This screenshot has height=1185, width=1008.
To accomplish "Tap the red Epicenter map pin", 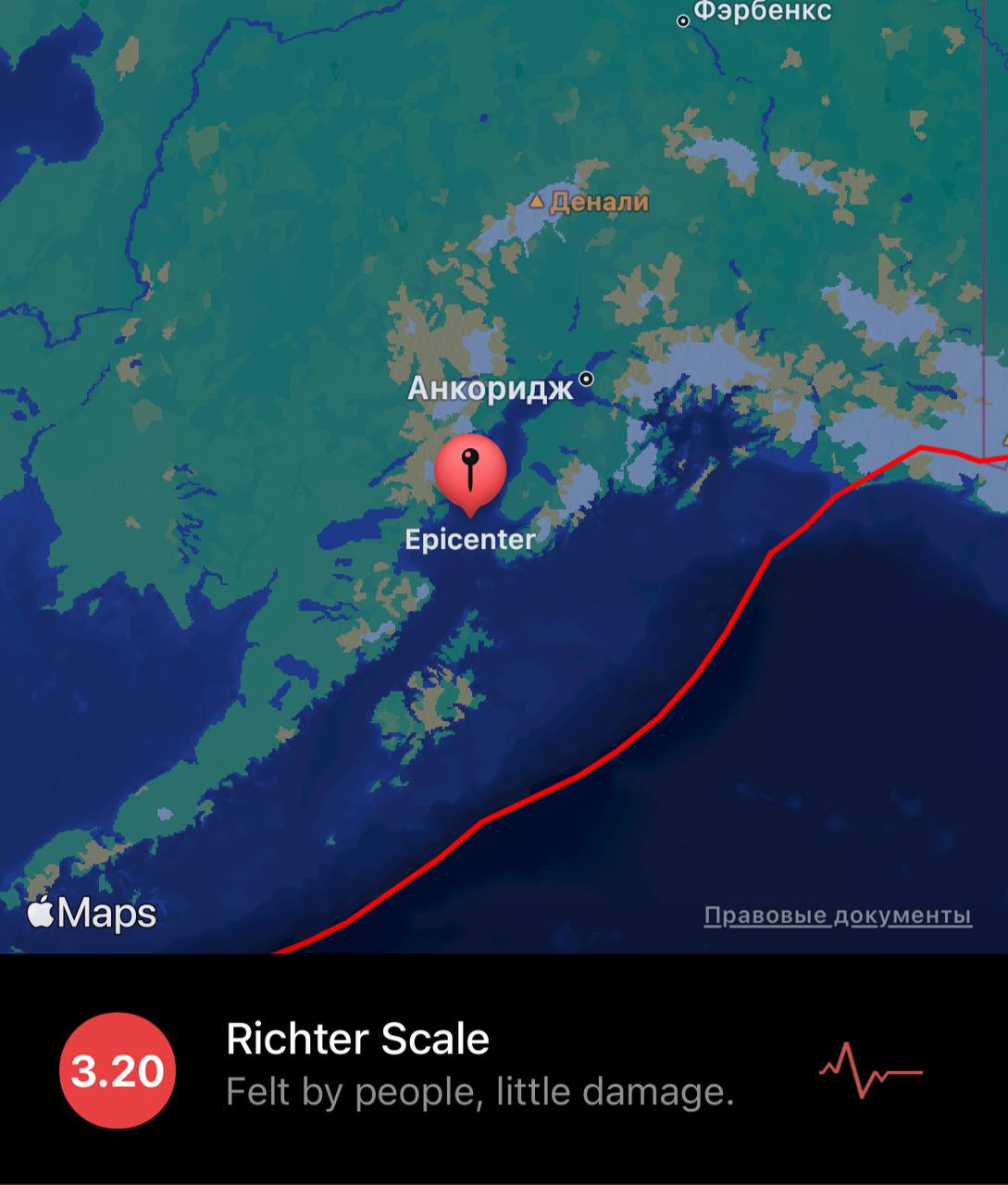I will click(x=470, y=470).
